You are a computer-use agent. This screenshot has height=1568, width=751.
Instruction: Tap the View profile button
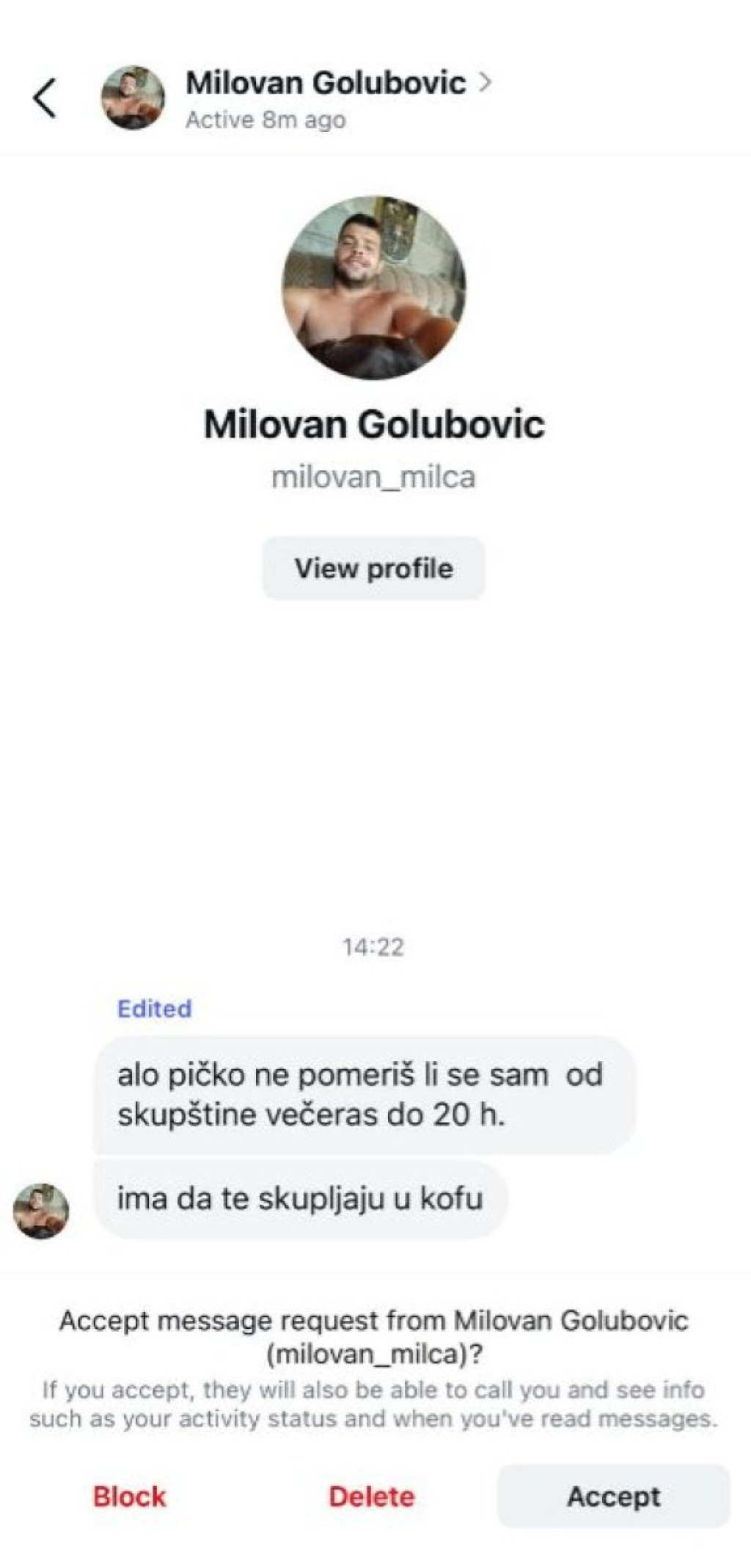(x=373, y=569)
